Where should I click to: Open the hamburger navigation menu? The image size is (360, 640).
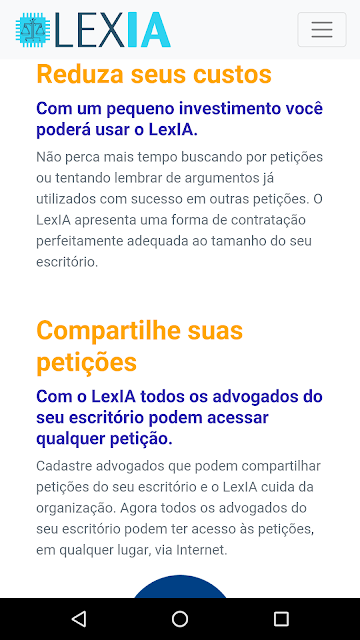point(322,29)
